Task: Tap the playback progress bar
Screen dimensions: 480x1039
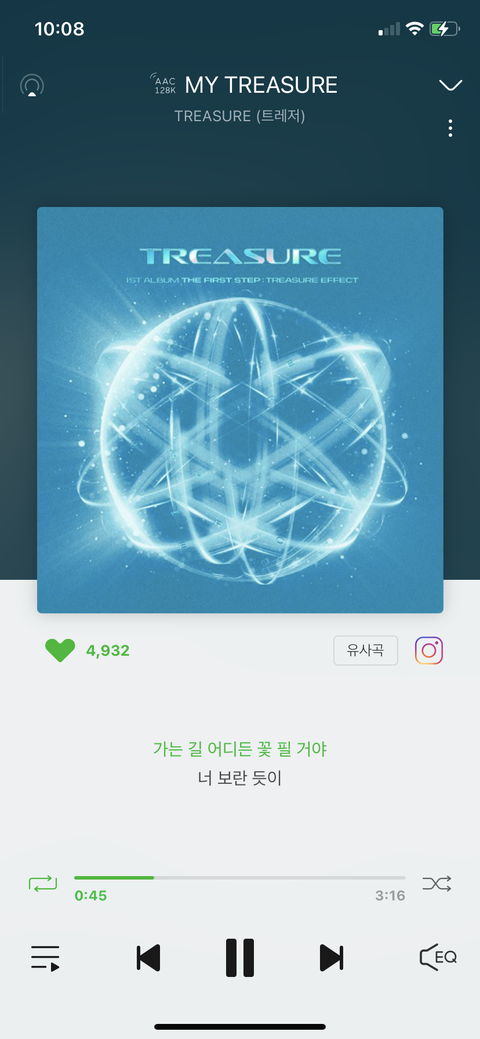Action: point(240,877)
